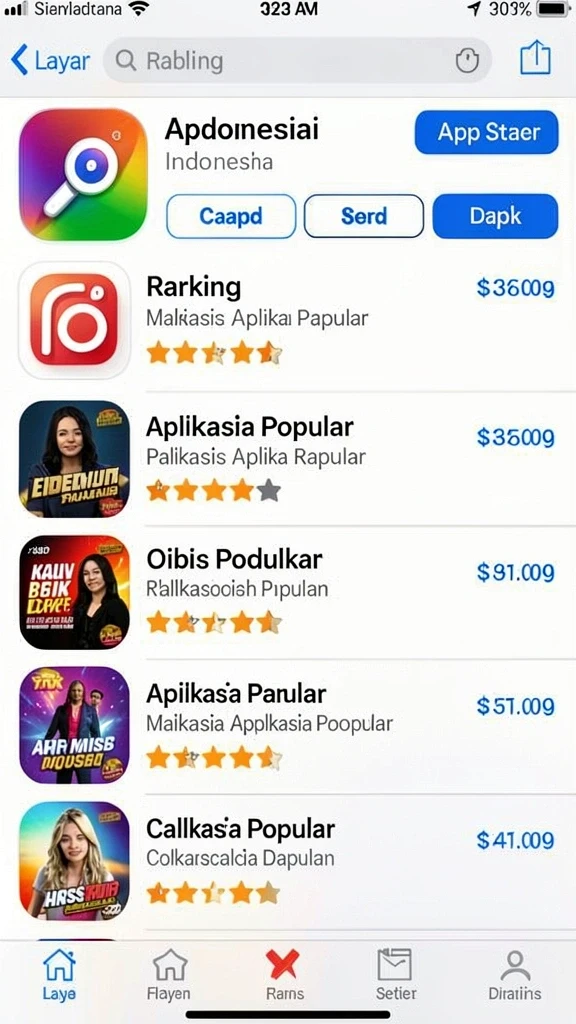
Task: Switch to the Laya tab
Action: point(59,976)
